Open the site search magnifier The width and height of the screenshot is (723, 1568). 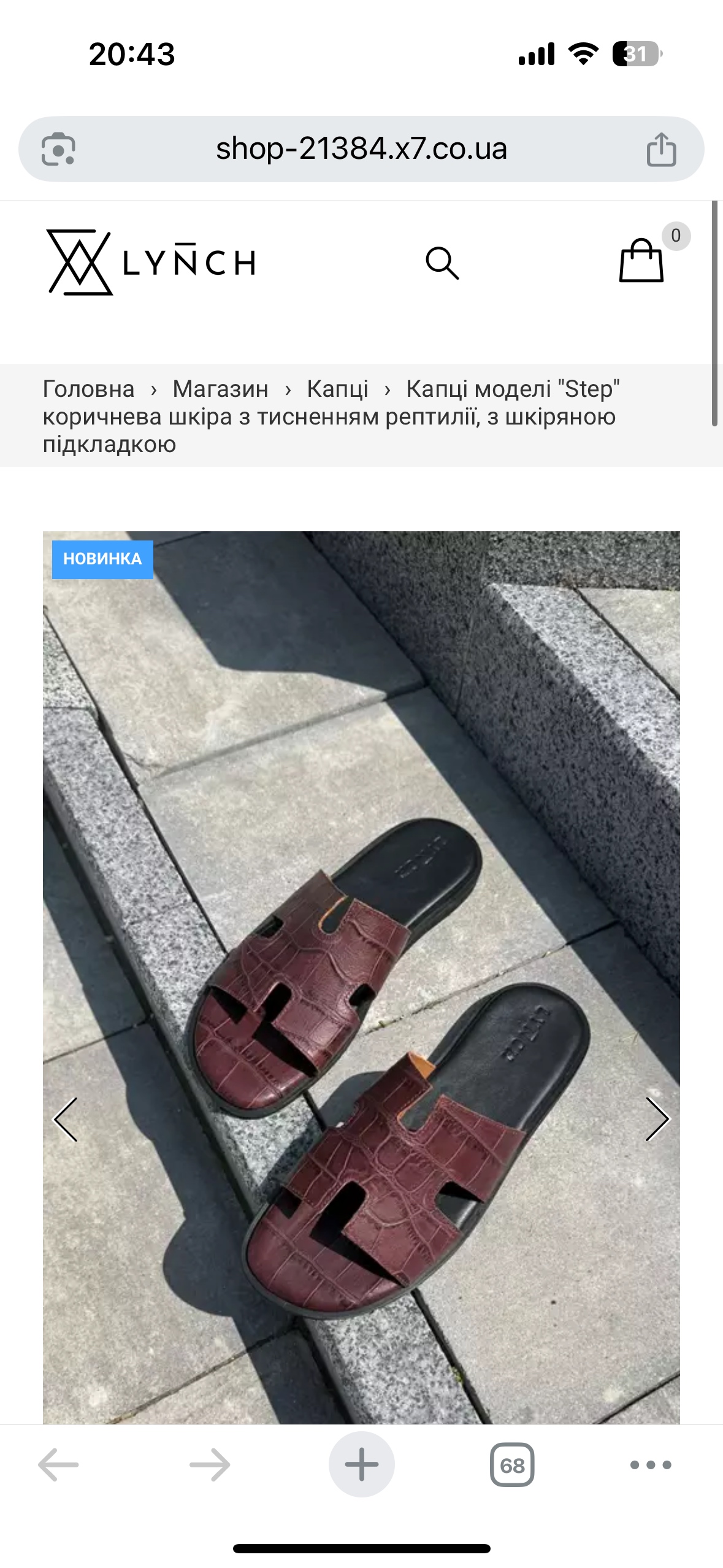pyautogui.click(x=442, y=263)
